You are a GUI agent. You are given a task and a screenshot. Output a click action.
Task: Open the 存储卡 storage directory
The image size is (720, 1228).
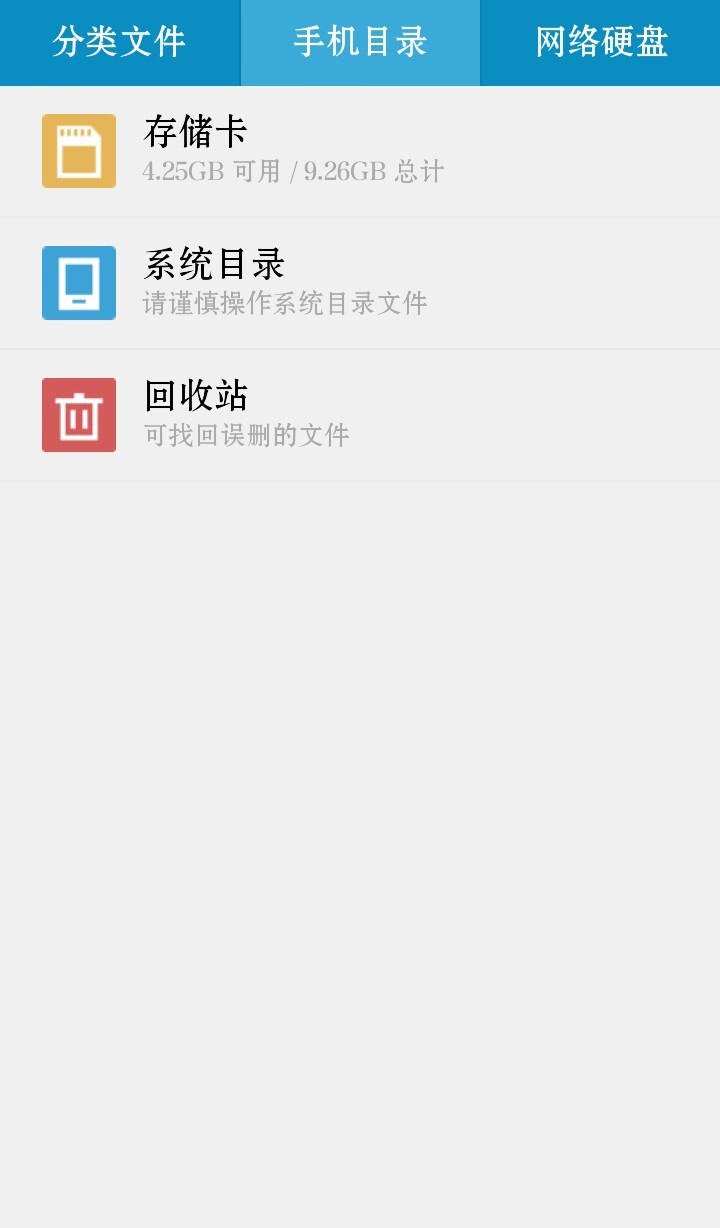[x=360, y=151]
